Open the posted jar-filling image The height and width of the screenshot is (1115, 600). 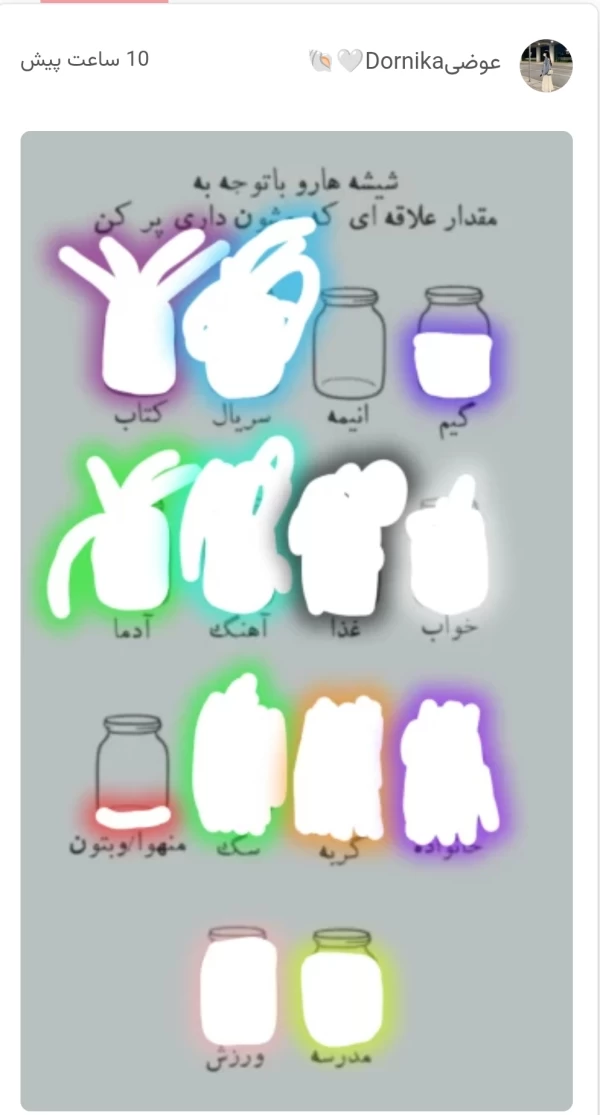pyautogui.click(x=296, y=620)
